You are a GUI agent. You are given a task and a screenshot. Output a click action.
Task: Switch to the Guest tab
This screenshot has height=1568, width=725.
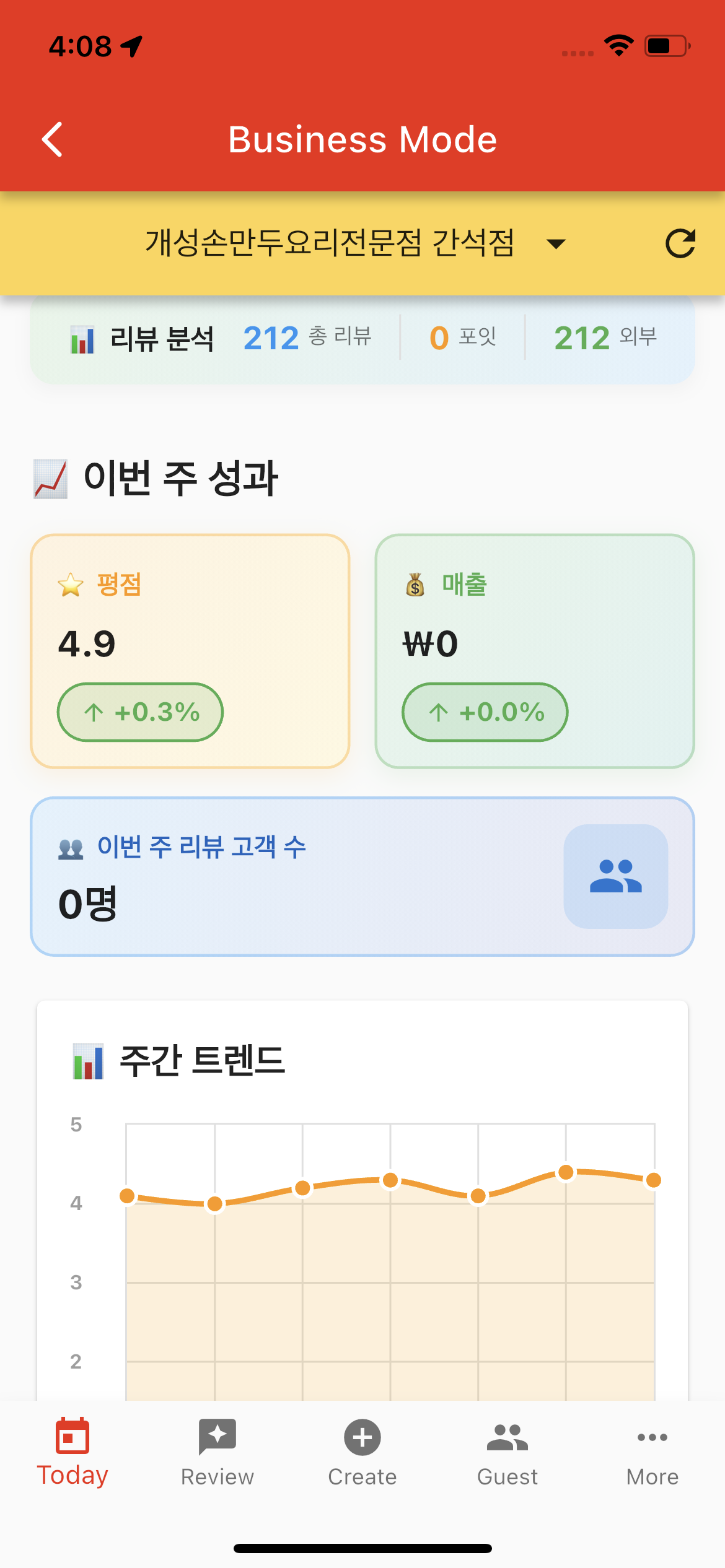(506, 1449)
